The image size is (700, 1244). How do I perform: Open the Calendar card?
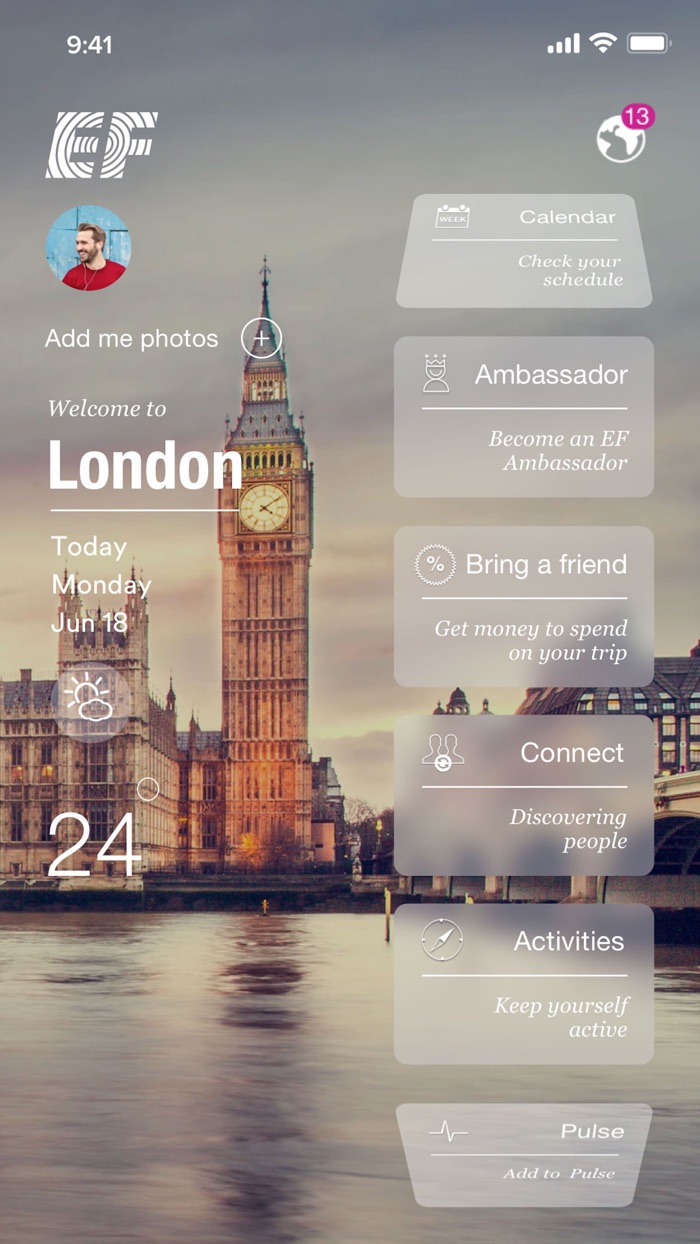pyautogui.click(x=524, y=250)
